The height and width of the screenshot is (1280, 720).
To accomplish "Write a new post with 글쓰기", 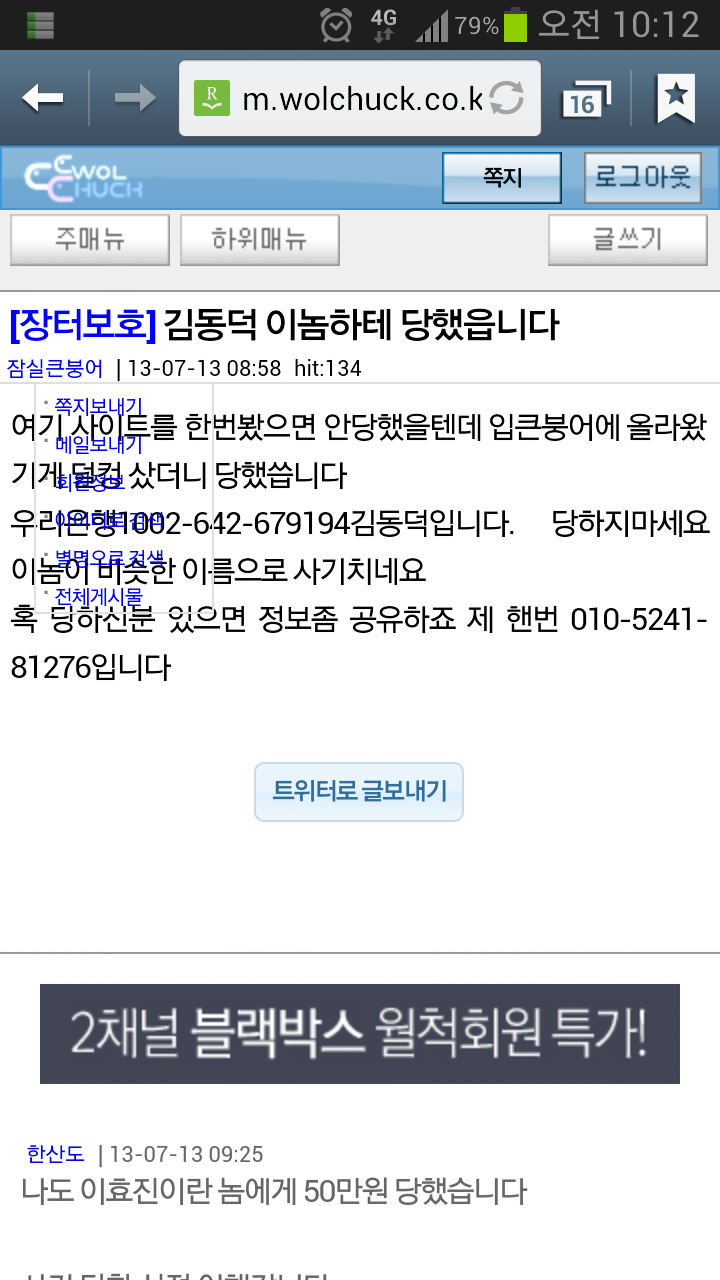I will [628, 240].
